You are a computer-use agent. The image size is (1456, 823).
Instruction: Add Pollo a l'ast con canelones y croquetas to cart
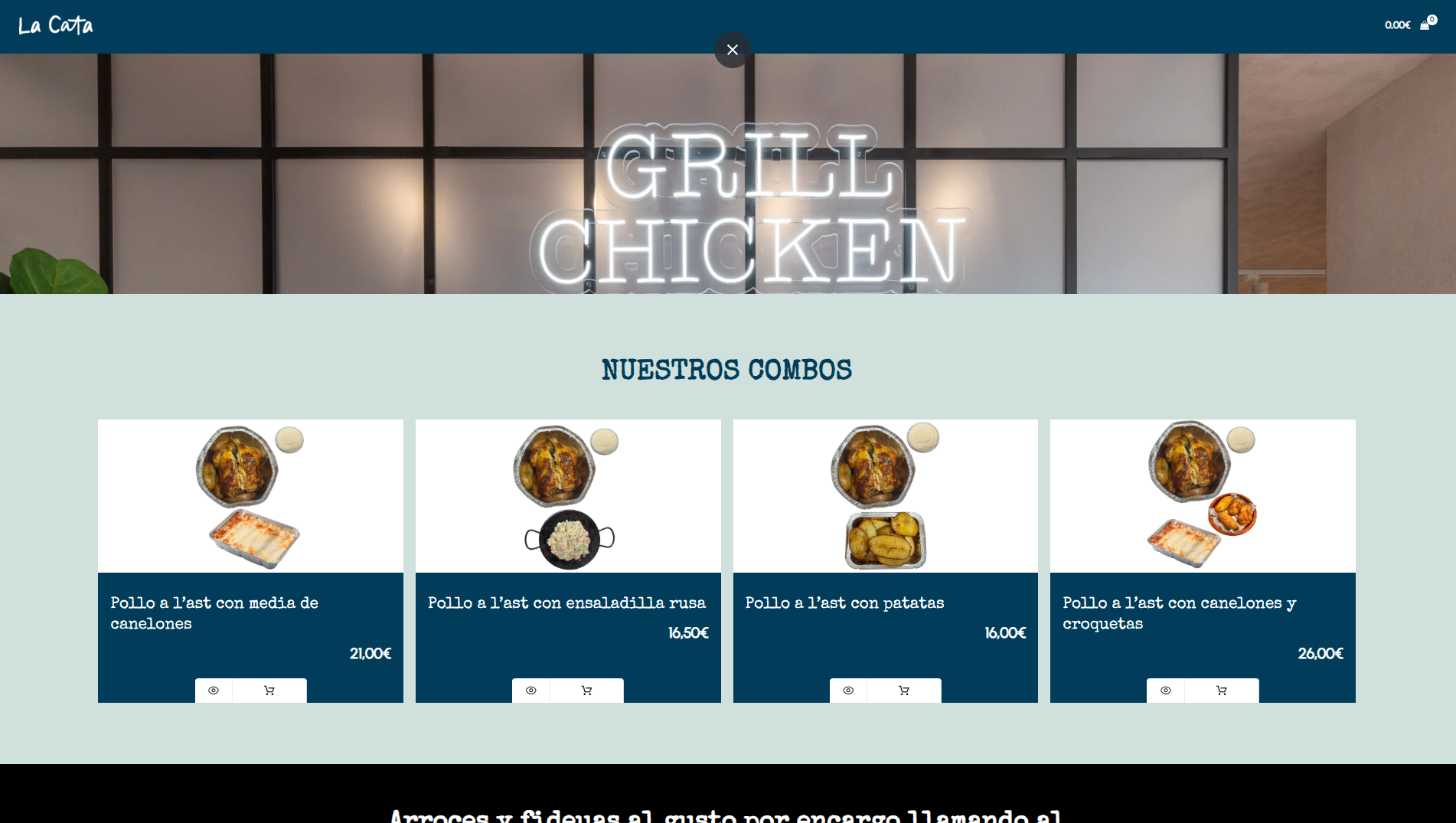(x=1222, y=691)
